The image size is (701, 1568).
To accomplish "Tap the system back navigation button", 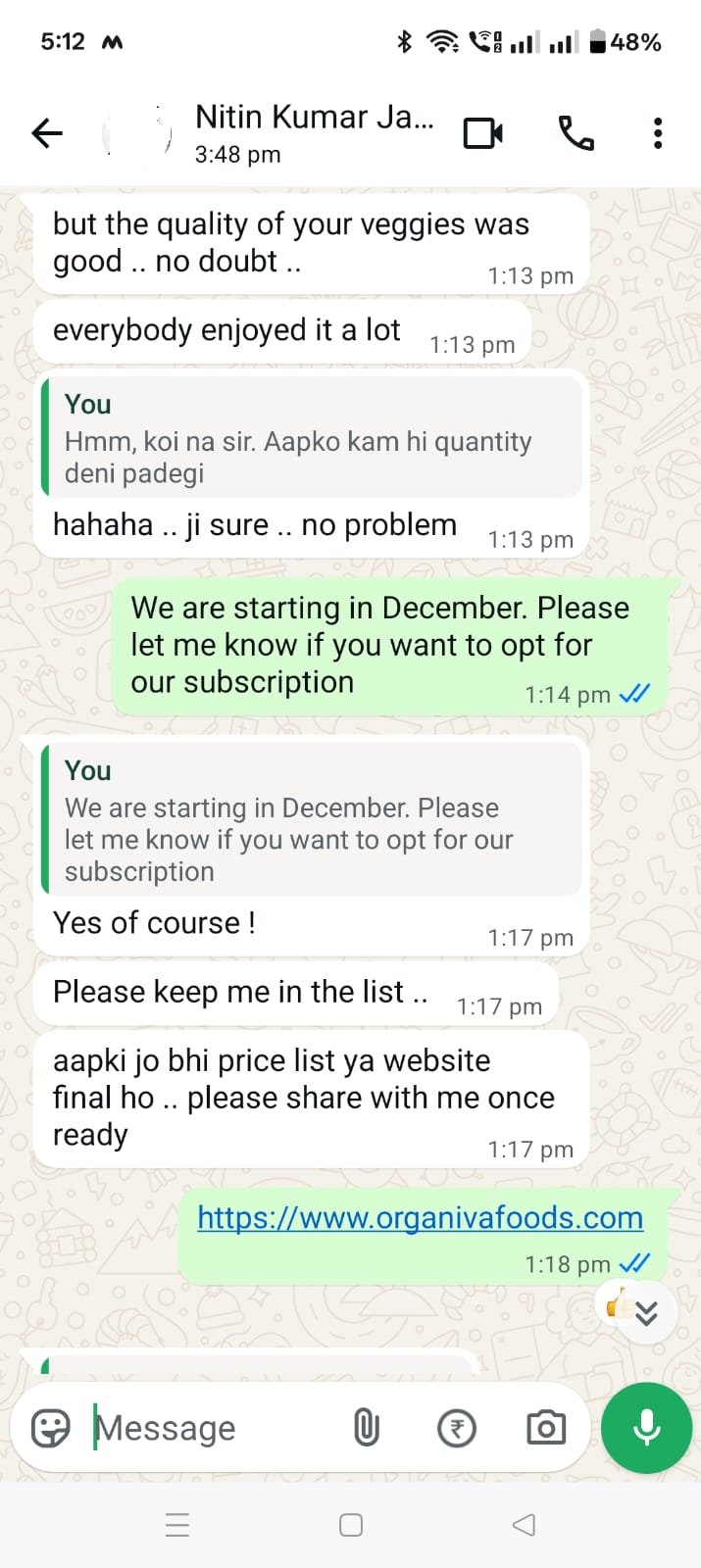I will coord(524,1525).
